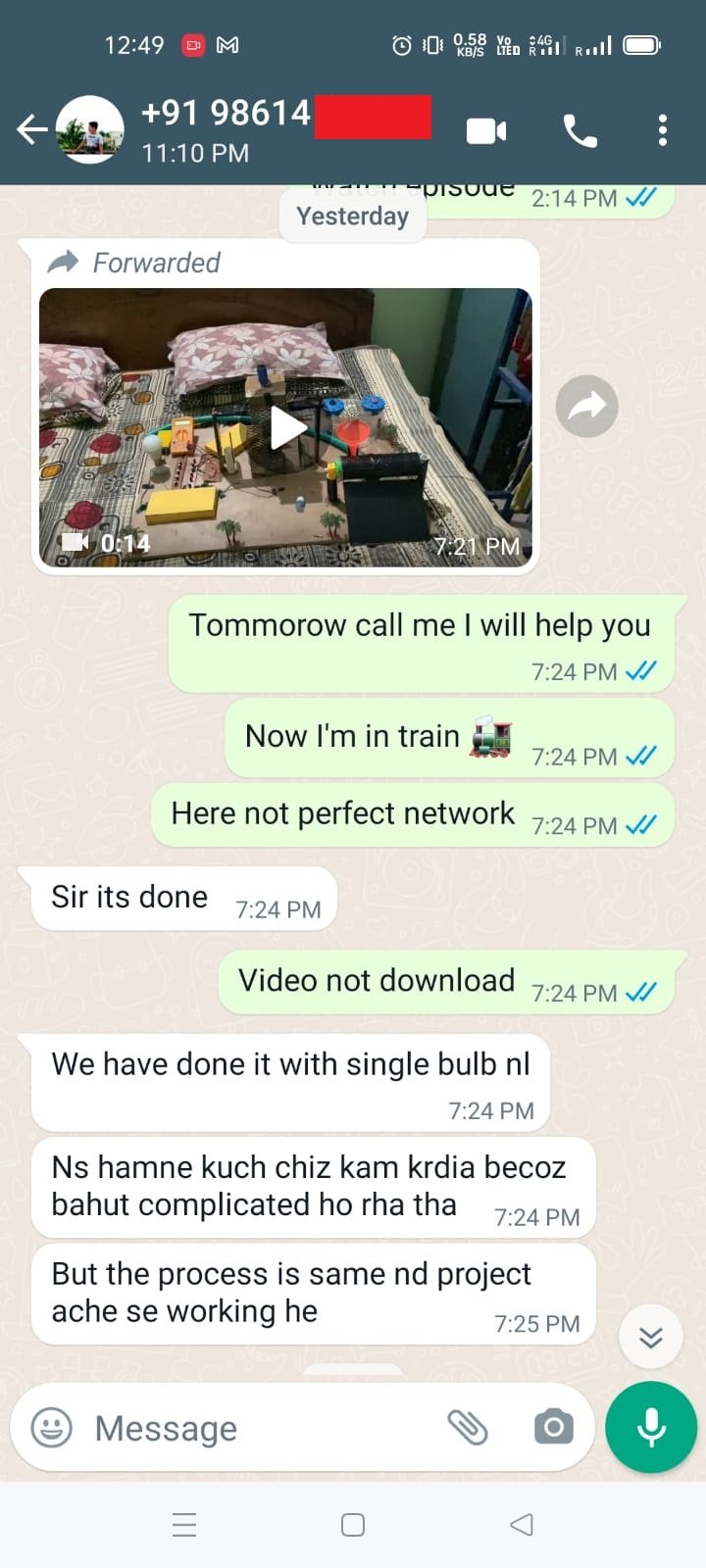Viewport: 706px width, 1568px height.
Task: Go to the phone's home screen
Action: [353, 1525]
